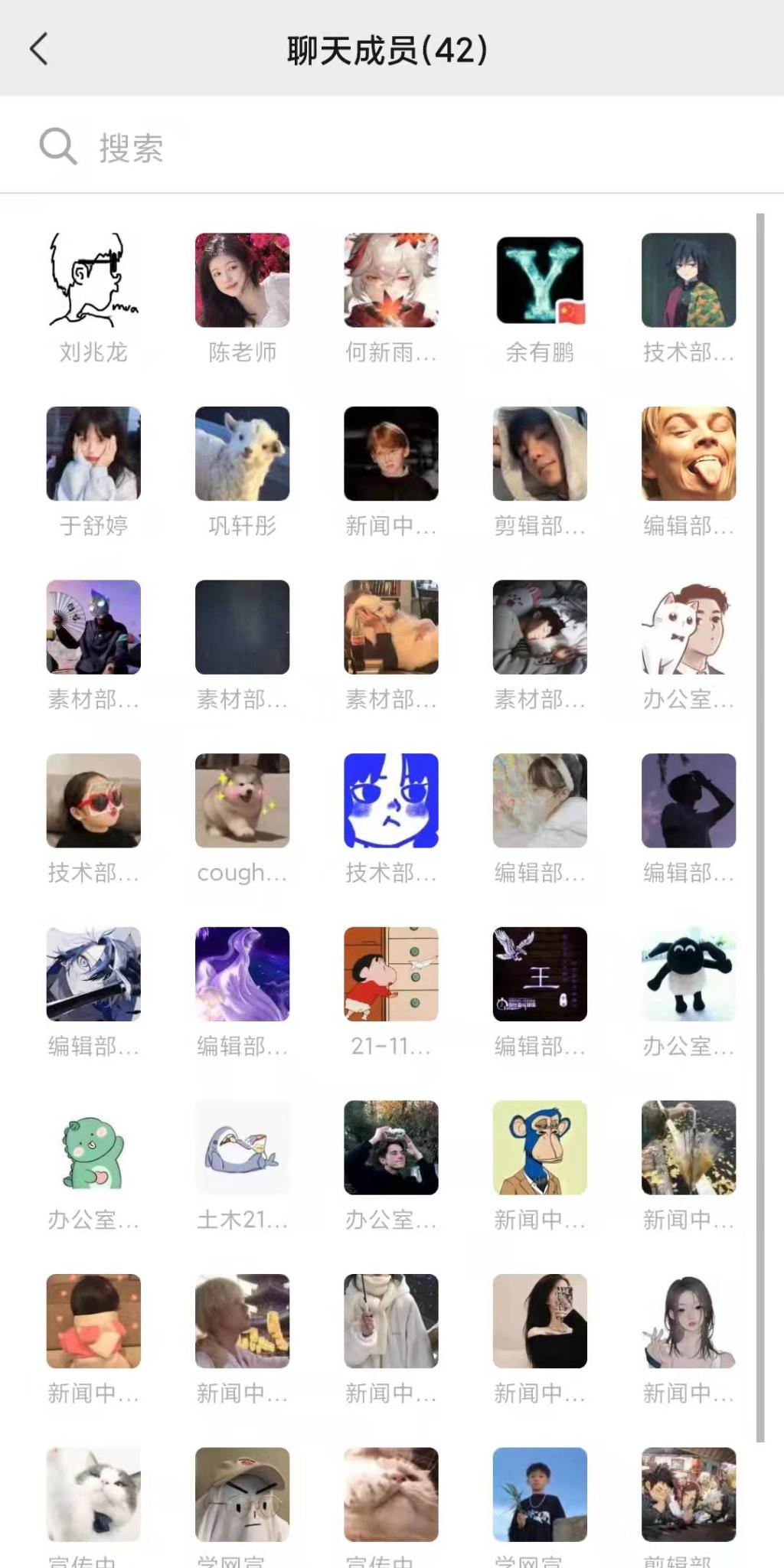View member 于舒婷's profile
Viewport: 784px width, 1568px height.
(x=93, y=453)
